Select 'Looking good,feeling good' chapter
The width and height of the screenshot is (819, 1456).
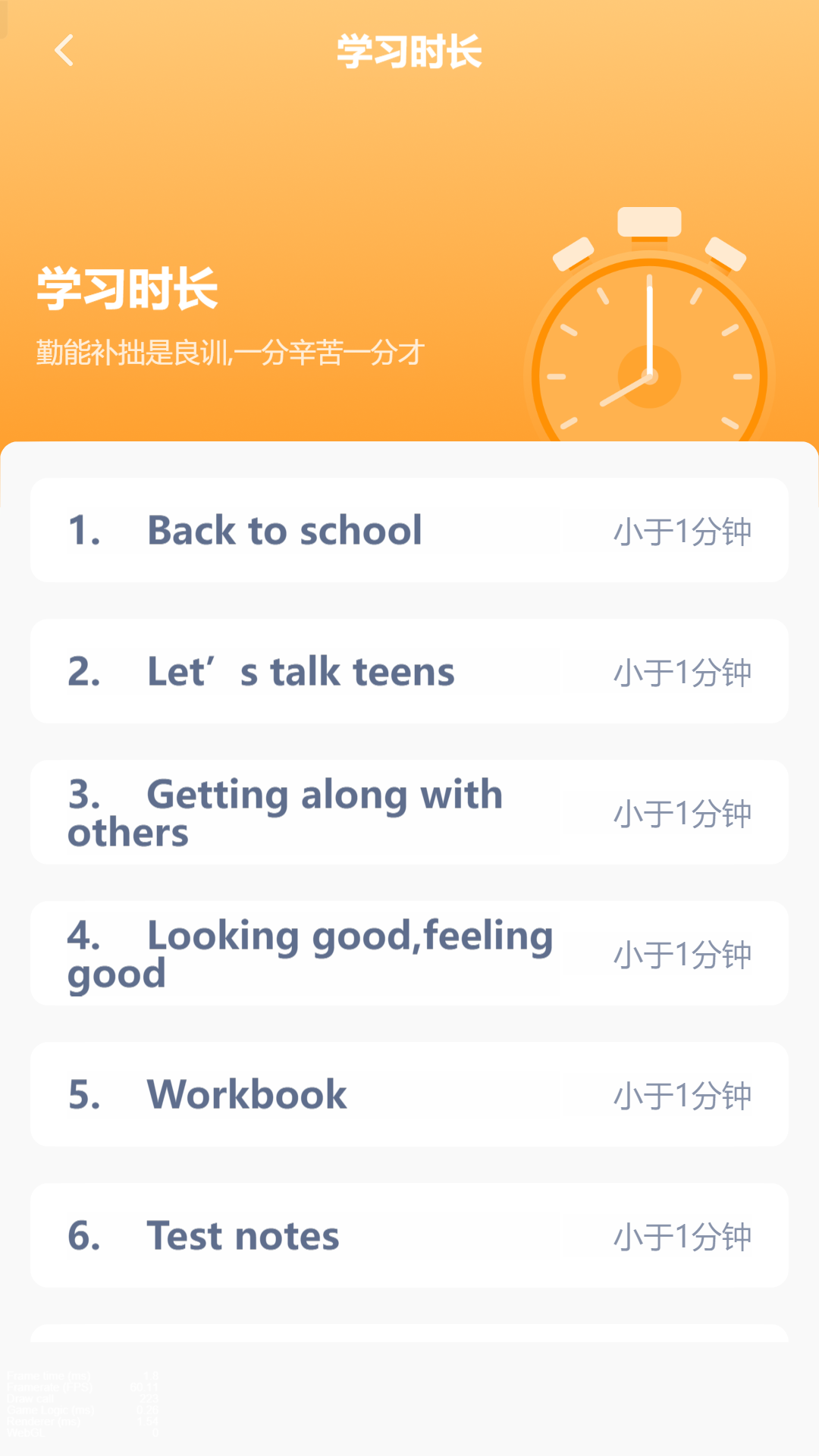coord(409,954)
